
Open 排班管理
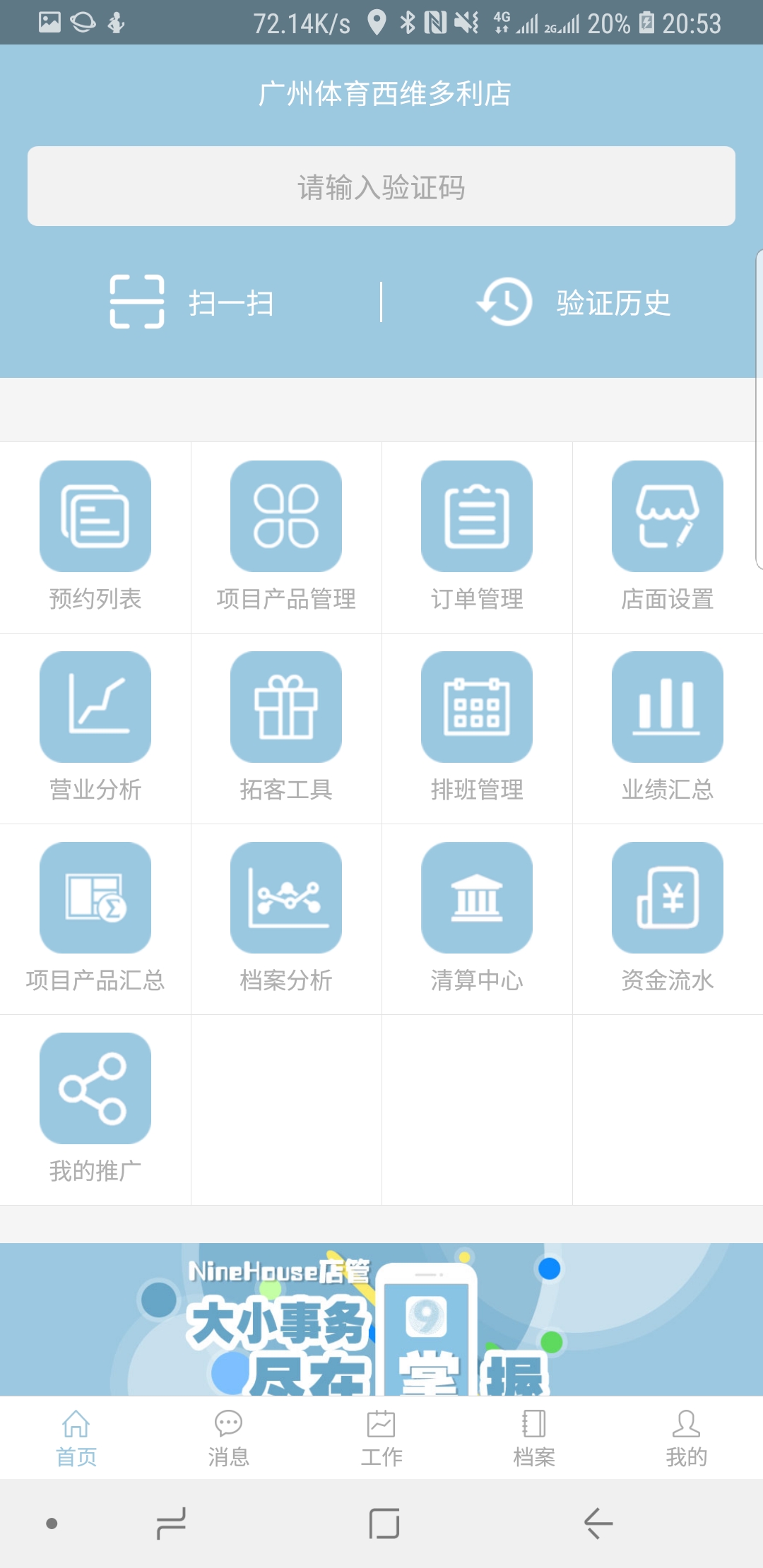pyautogui.click(x=477, y=728)
